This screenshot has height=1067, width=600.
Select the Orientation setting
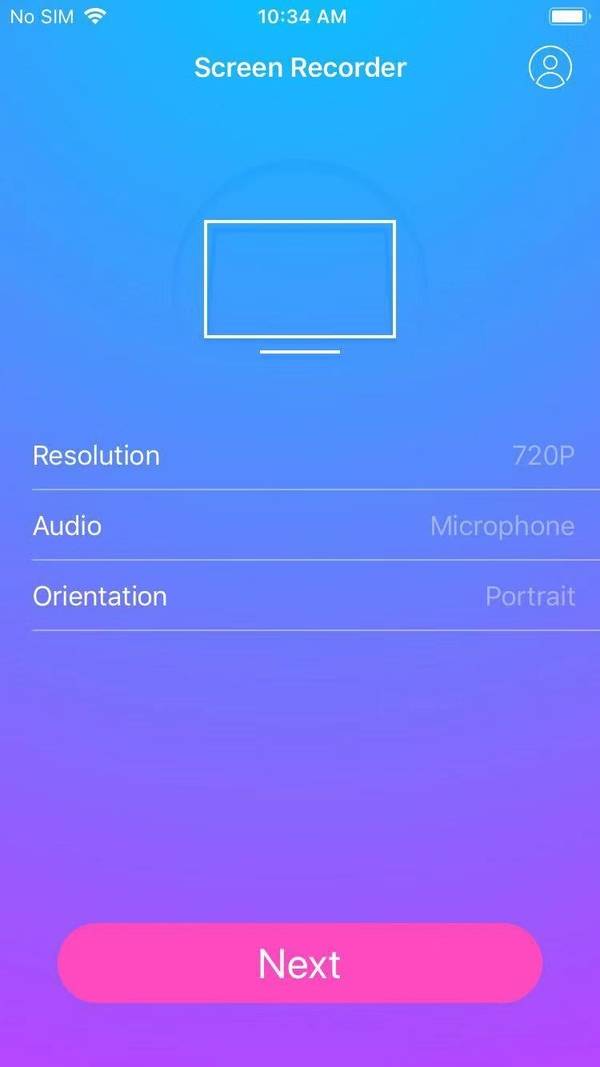(x=303, y=597)
